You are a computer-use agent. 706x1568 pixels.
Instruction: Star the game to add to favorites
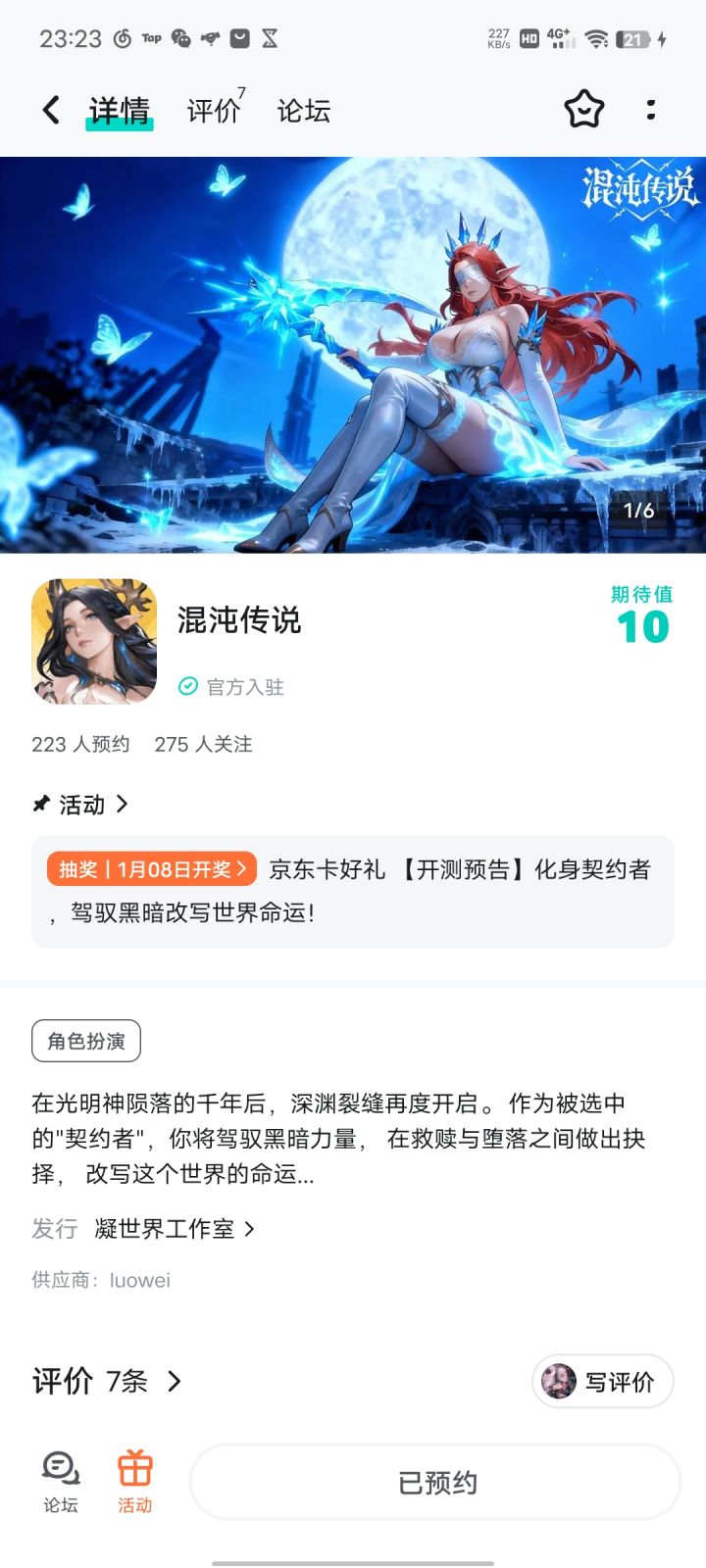pyautogui.click(x=584, y=110)
